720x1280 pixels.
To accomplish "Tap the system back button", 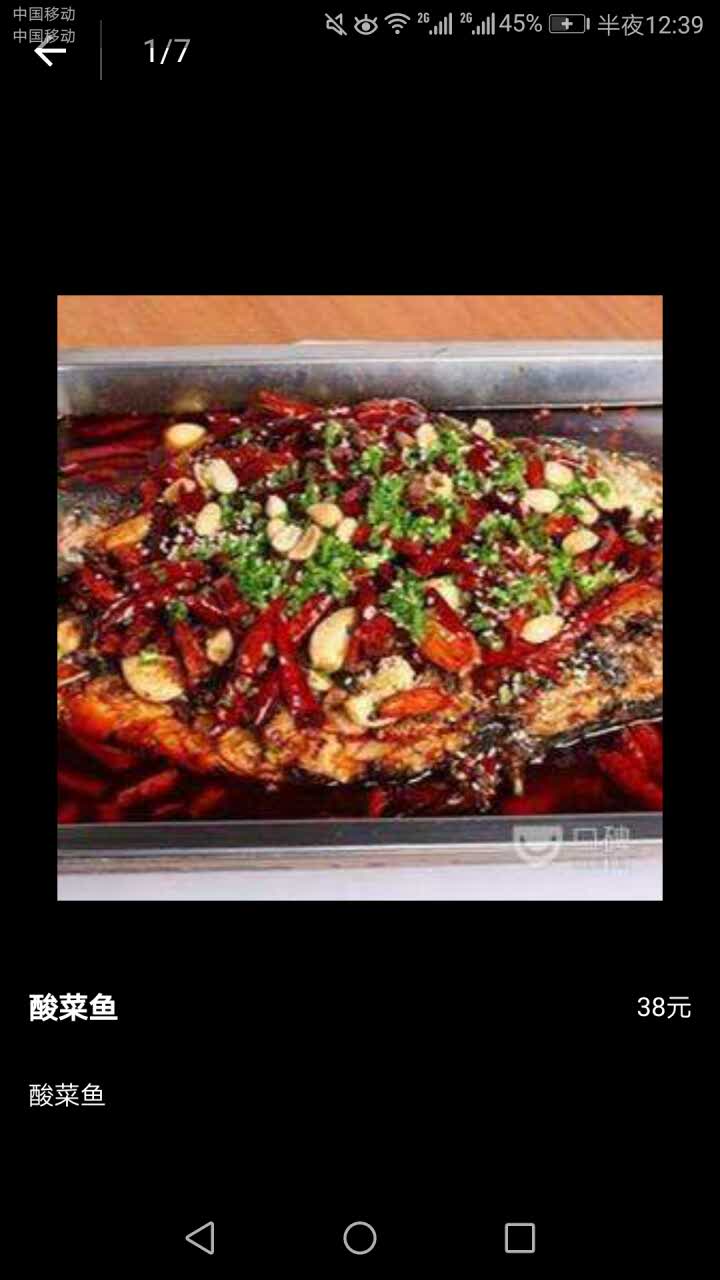I will pos(200,1238).
